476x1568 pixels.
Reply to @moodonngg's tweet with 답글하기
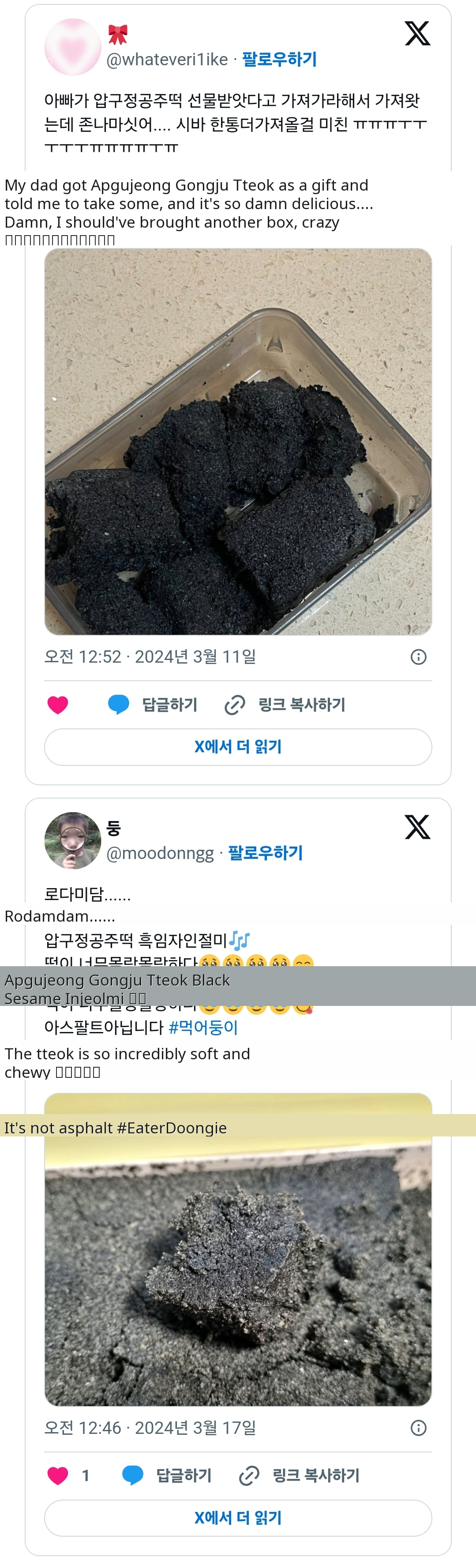tap(167, 1476)
